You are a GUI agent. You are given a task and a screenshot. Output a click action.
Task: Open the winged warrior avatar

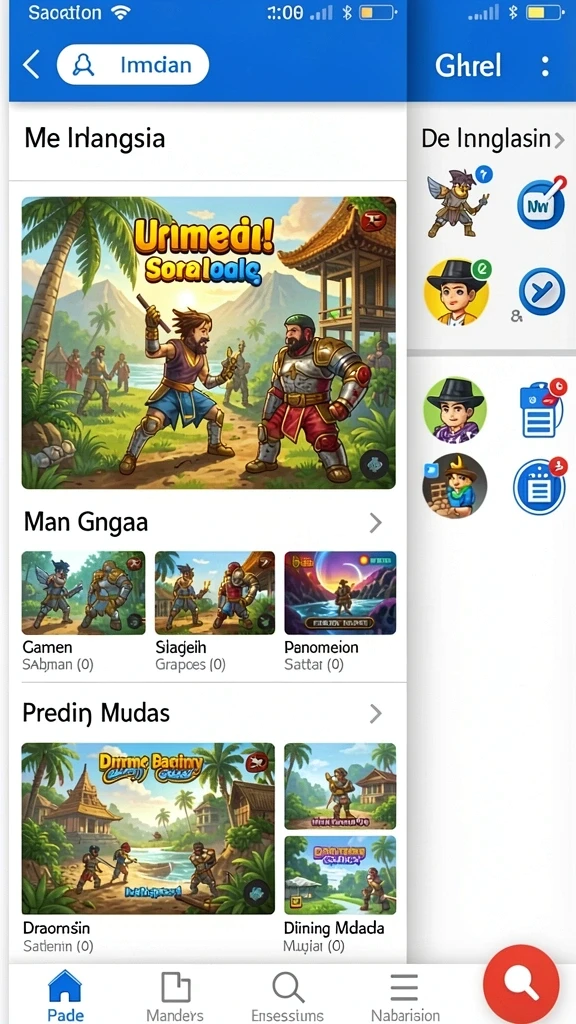[x=459, y=201]
